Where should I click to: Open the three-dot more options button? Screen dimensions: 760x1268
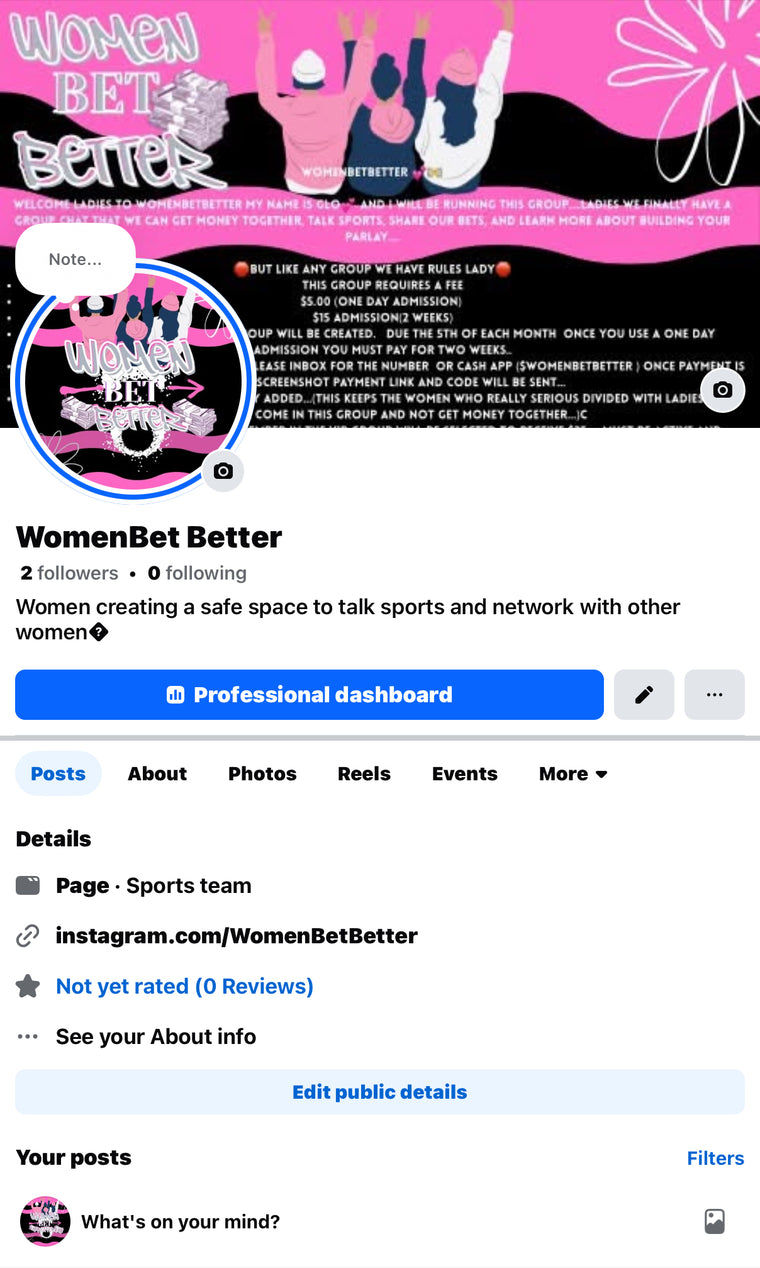click(714, 695)
